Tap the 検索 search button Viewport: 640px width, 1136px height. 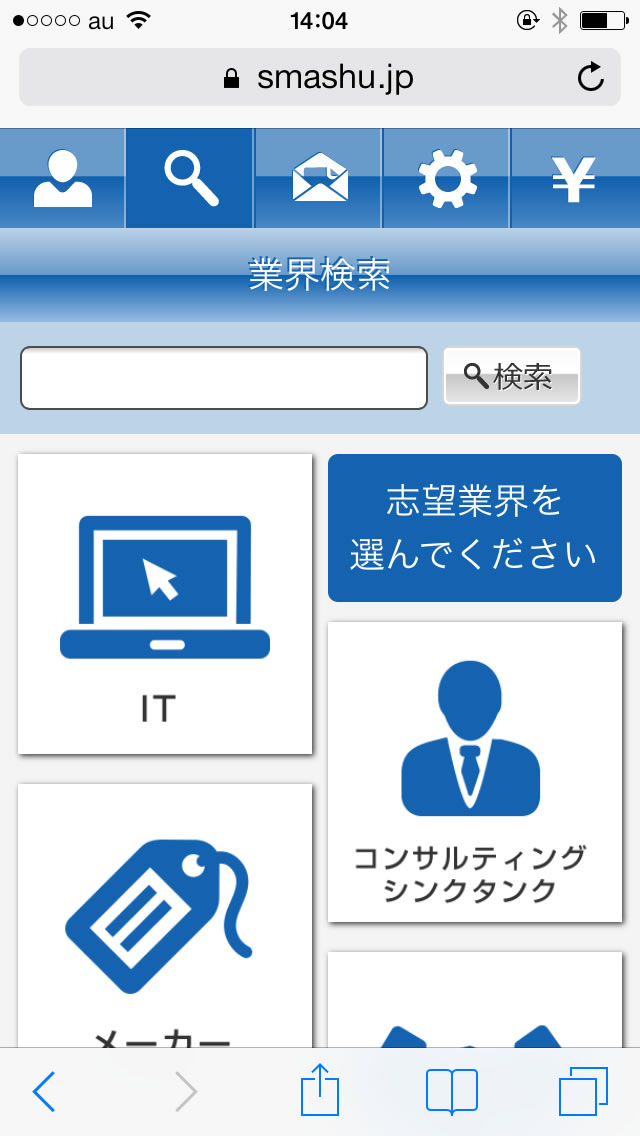pos(512,376)
